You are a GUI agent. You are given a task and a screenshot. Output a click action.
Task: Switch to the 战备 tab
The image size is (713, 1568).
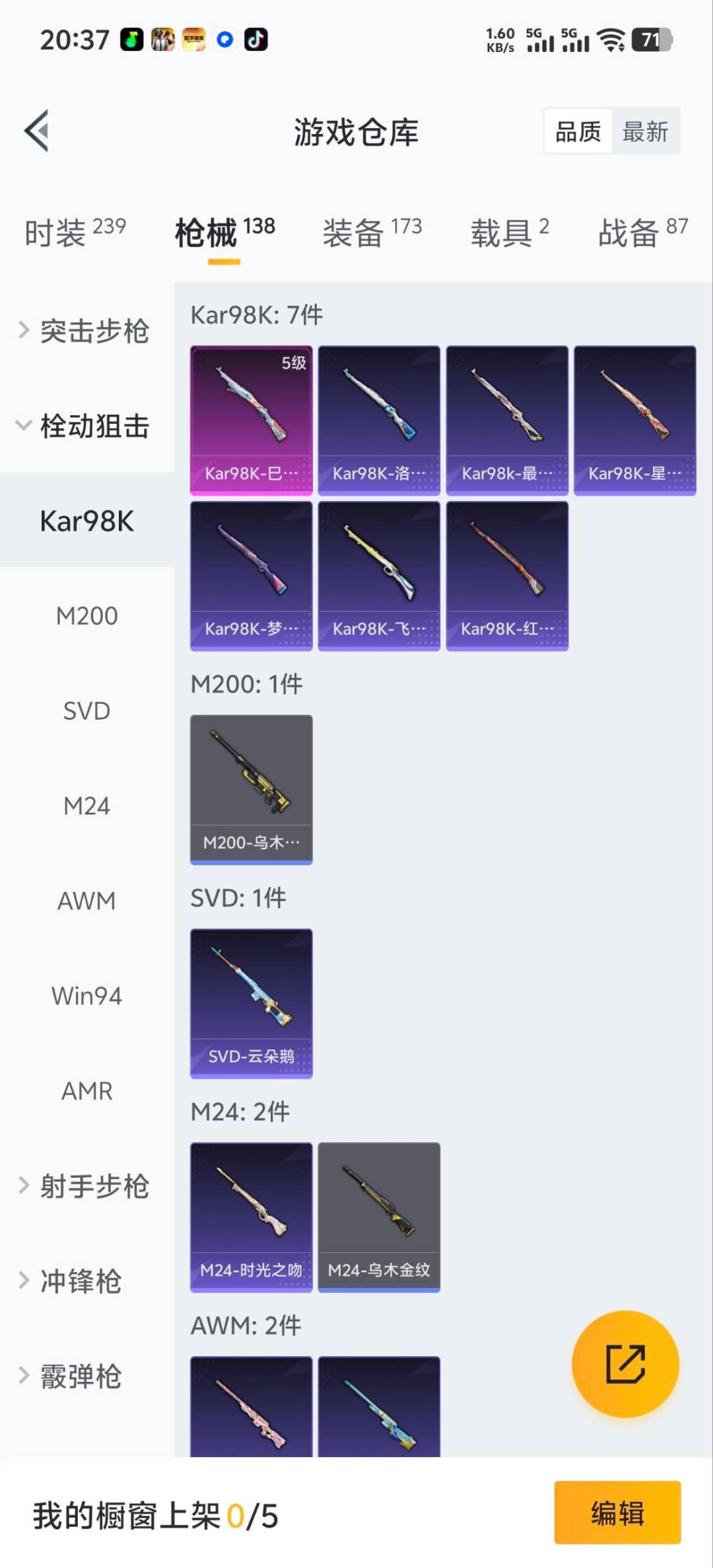pyautogui.click(x=642, y=232)
